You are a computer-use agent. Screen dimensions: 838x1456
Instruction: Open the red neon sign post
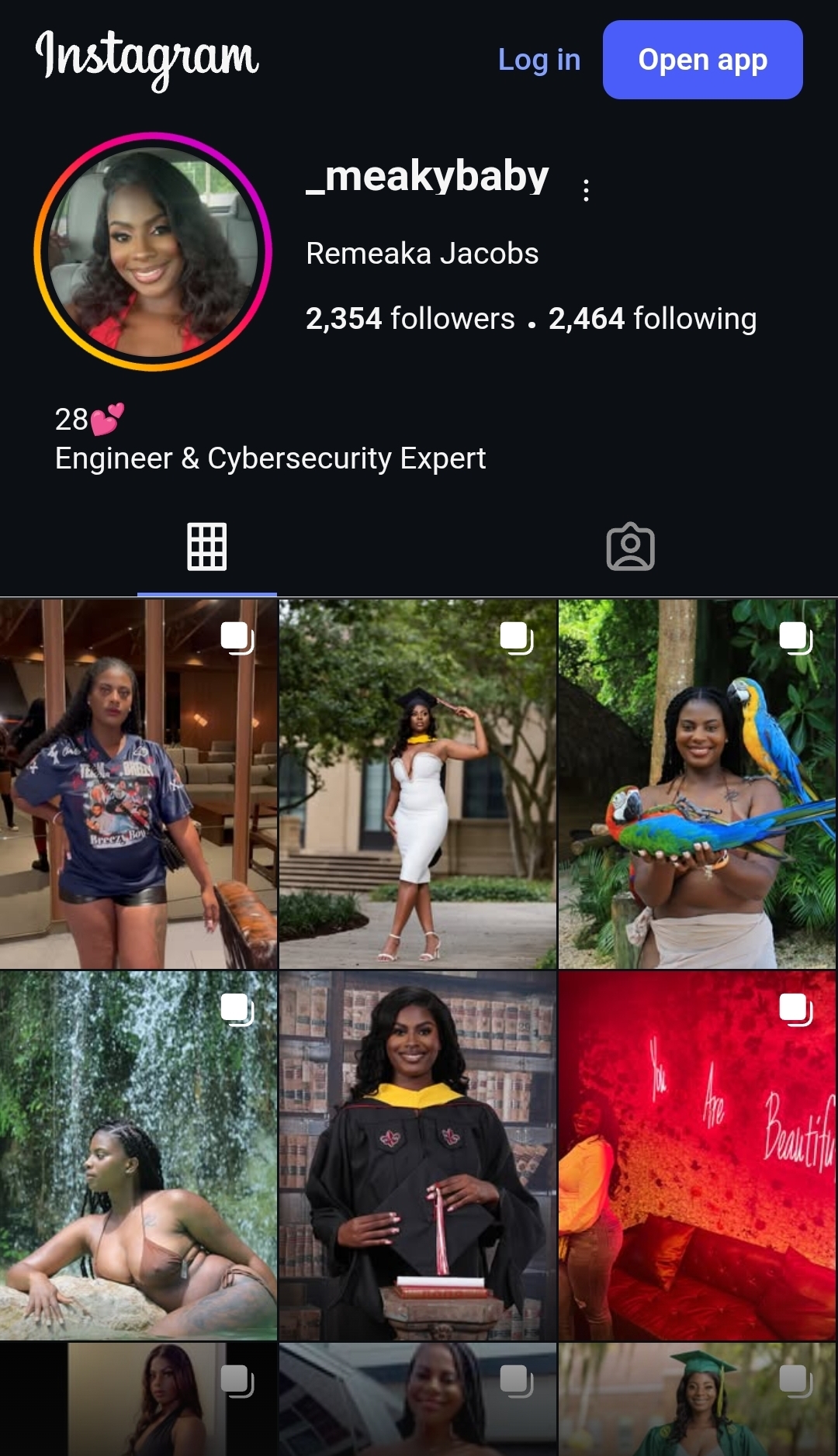tap(697, 1156)
